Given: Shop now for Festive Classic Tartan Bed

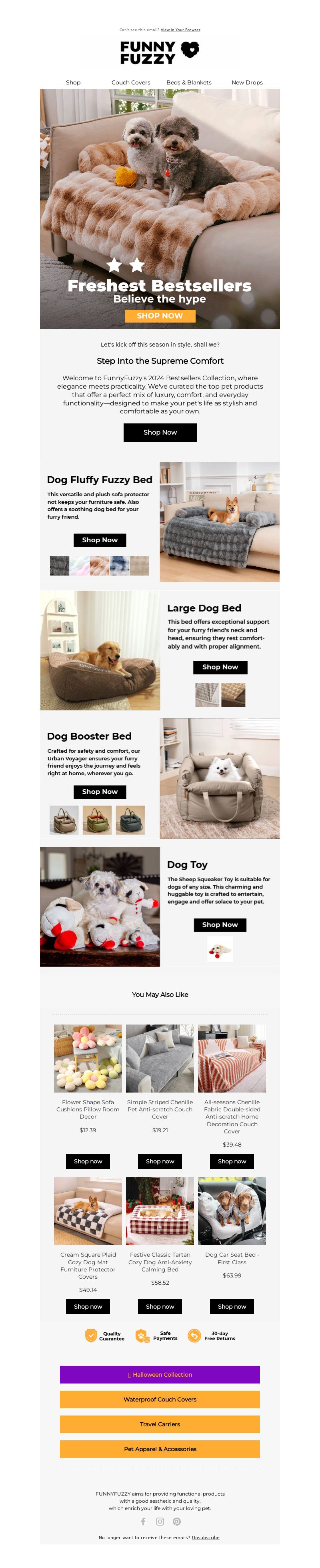Looking at the screenshot, I should click(x=160, y=1306).
